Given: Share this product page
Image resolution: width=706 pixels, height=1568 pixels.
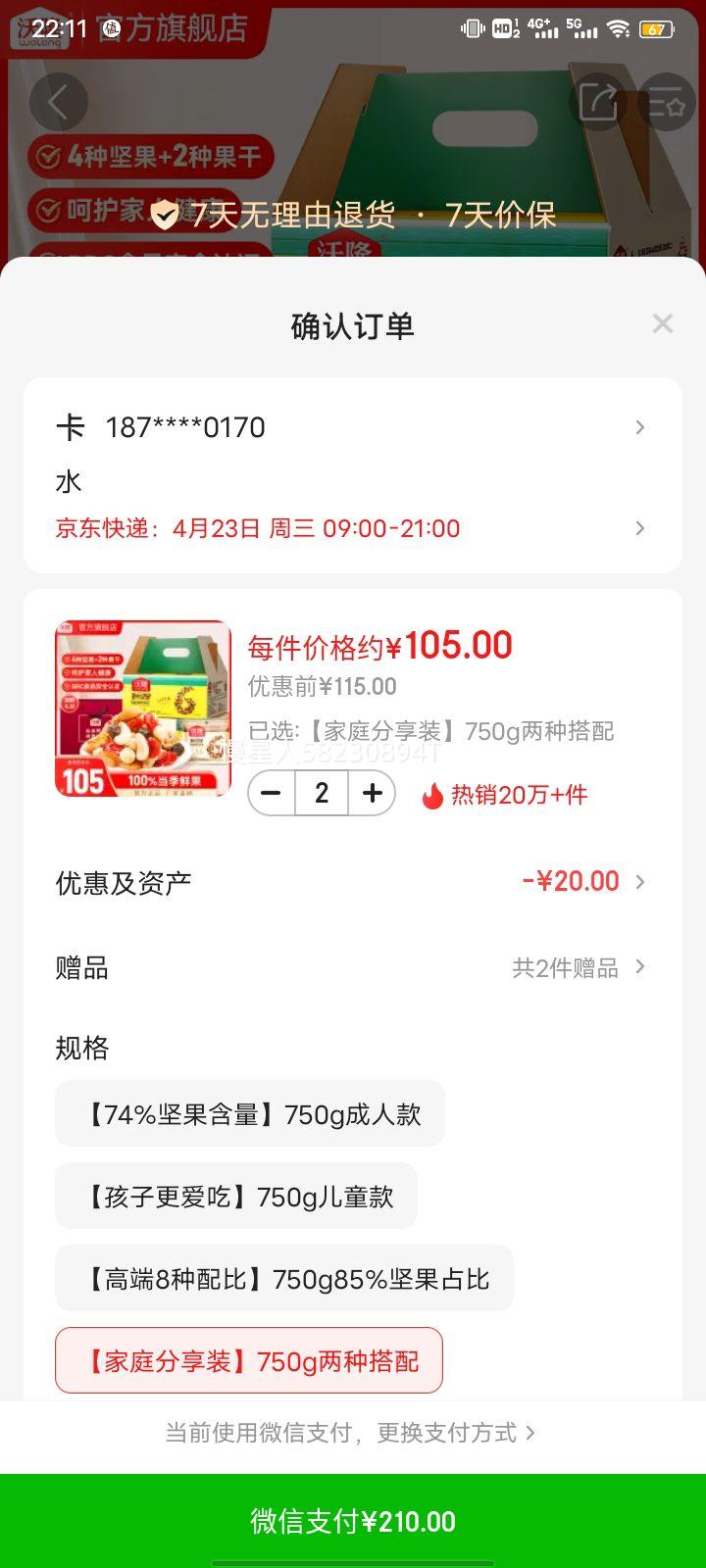Looking at the screenshot, I should click(x=598, y=102).
